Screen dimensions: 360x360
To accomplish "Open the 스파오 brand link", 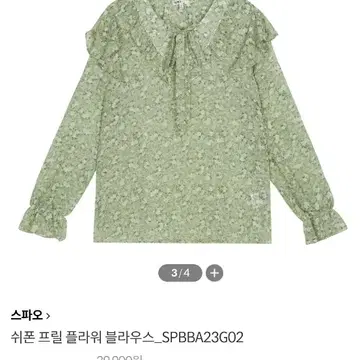I will click(30, 315).
